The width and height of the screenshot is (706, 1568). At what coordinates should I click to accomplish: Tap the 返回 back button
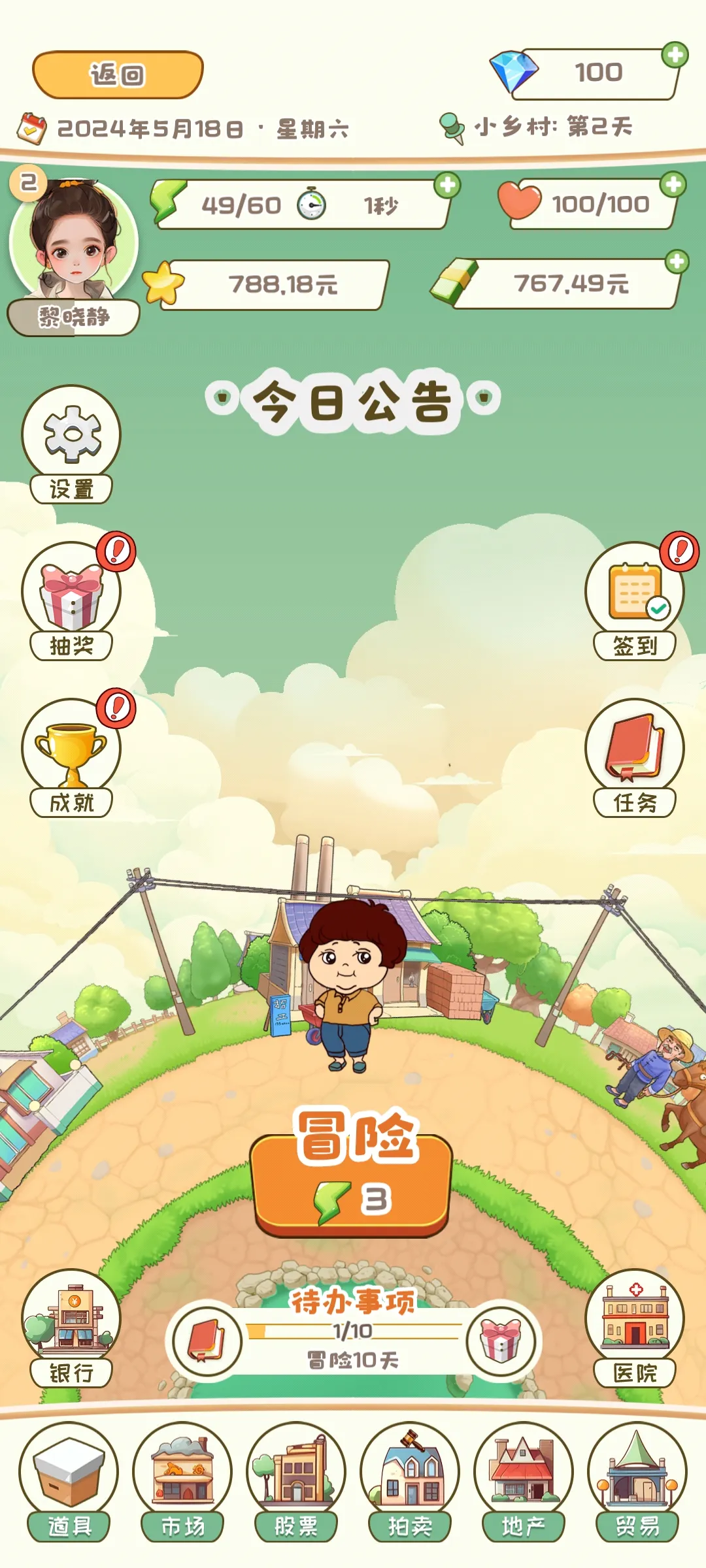[x=118, y=74]
